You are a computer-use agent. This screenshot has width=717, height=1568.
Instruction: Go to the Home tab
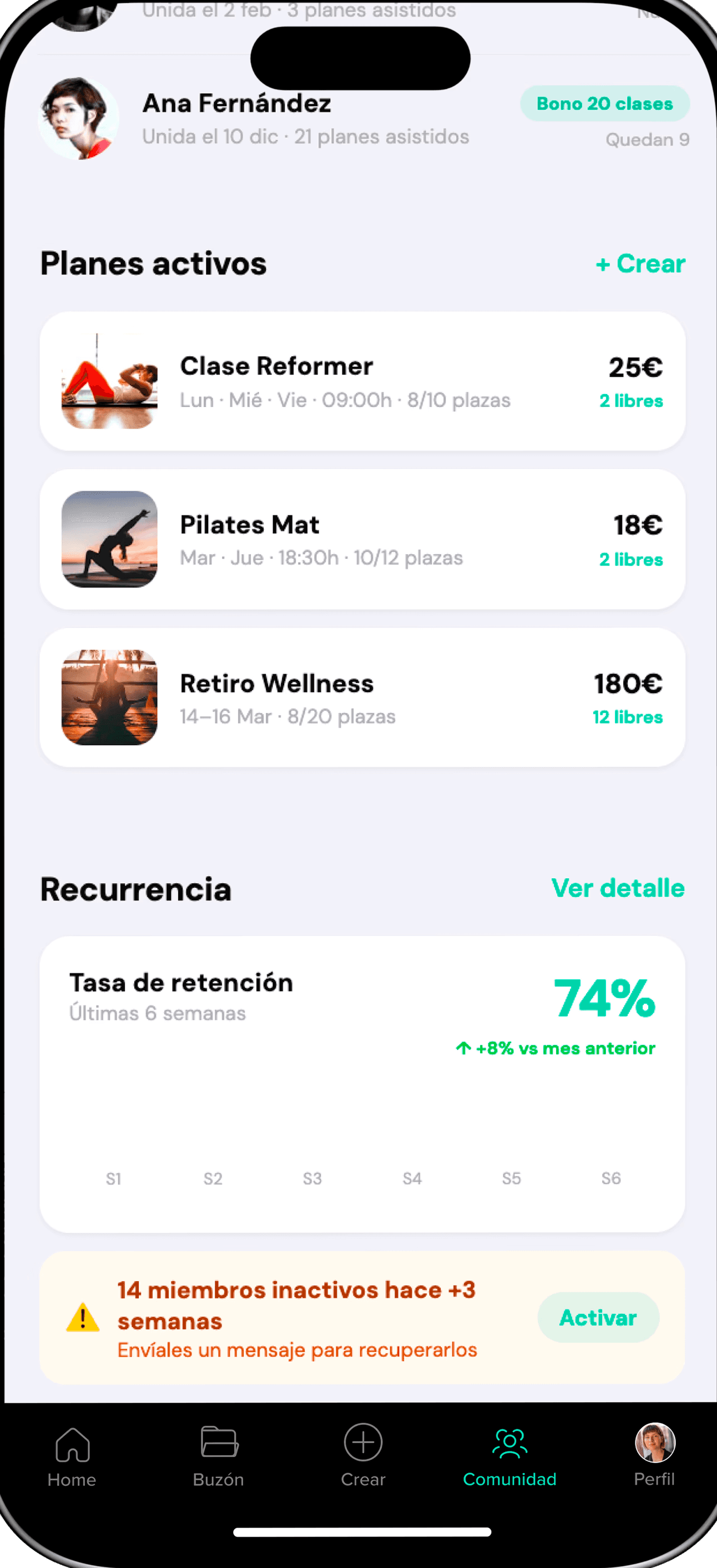point(73,1456)
